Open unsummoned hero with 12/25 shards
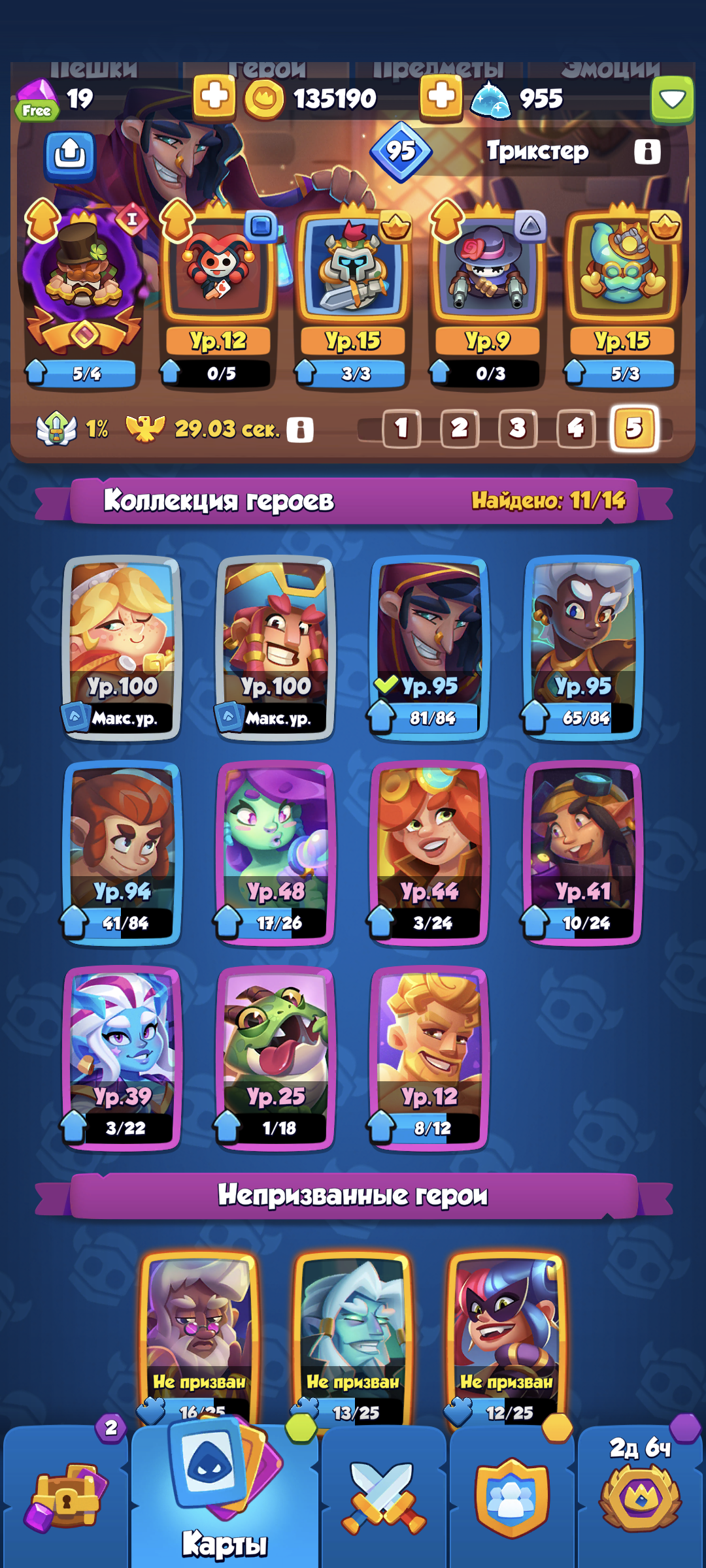 pyautogui.click(x=507, y=1333)
